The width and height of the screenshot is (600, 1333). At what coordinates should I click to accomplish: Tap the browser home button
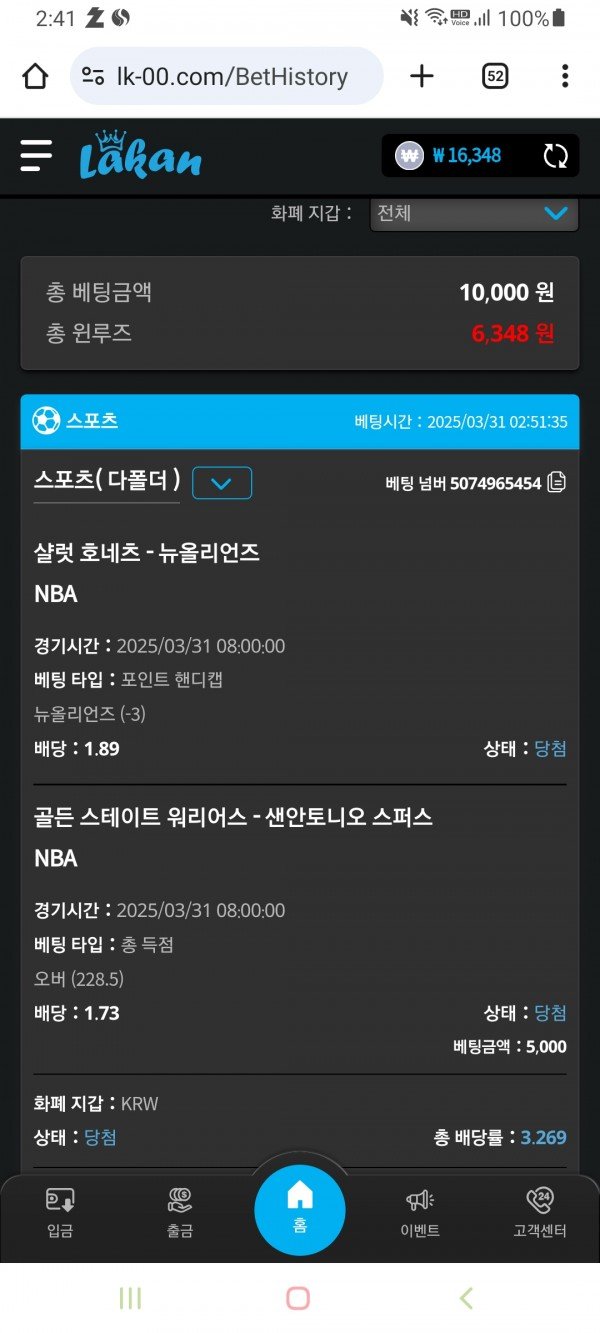pos(35,76)
